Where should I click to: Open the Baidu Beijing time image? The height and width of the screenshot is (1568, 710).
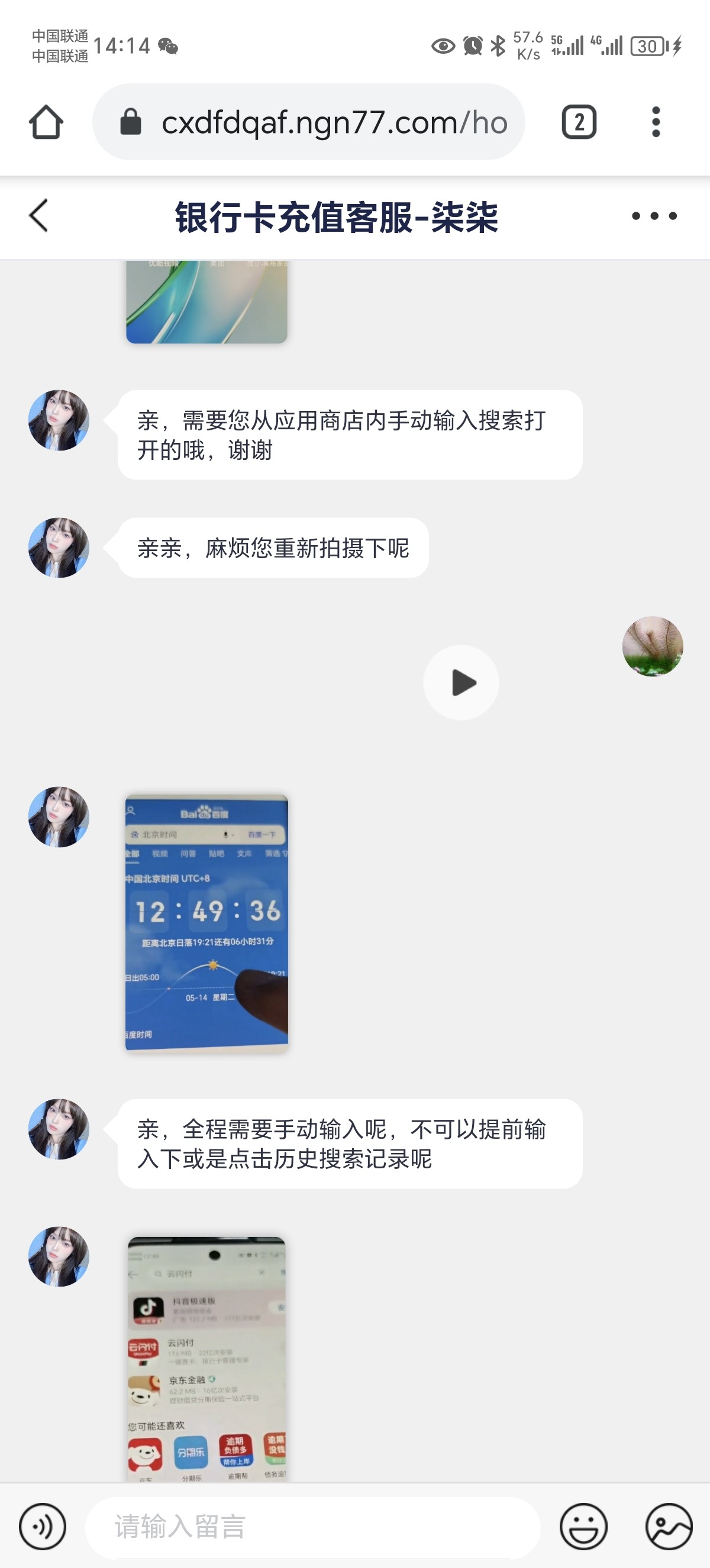[206, 923]
